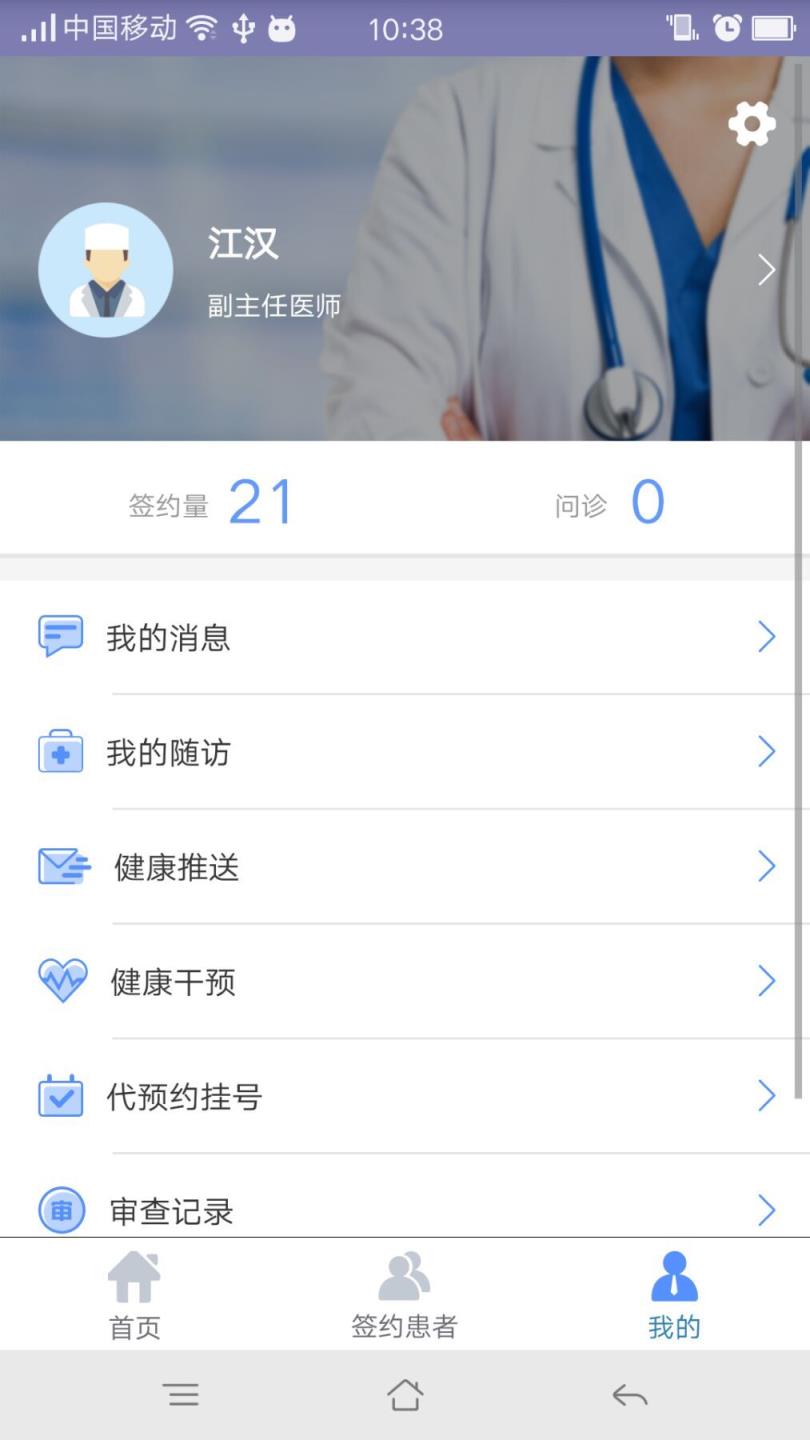Expand the profile detail chevron beside 江汉
The width and height of the screenshot is (810, 1440).
point(768,269)
